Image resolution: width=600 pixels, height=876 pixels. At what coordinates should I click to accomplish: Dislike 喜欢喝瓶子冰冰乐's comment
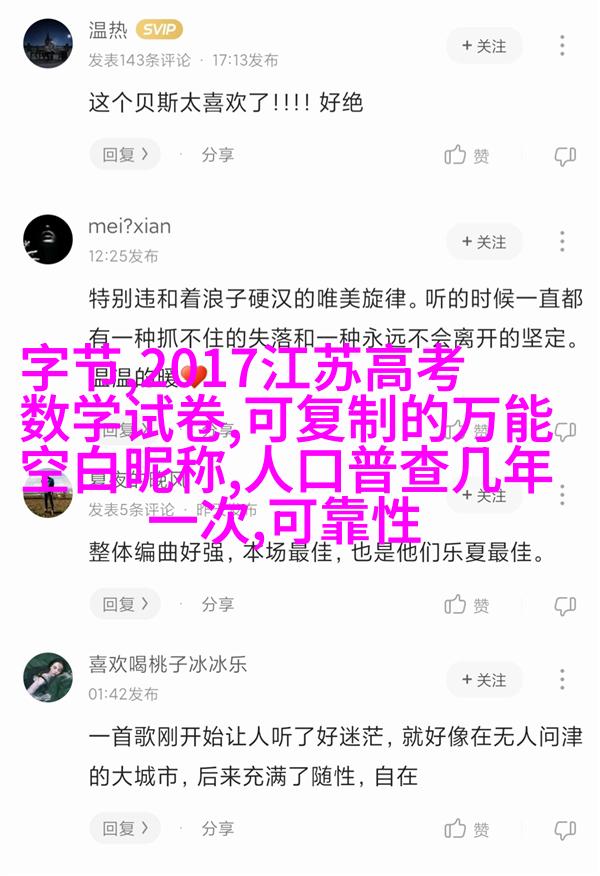click(x=565, y=829)
